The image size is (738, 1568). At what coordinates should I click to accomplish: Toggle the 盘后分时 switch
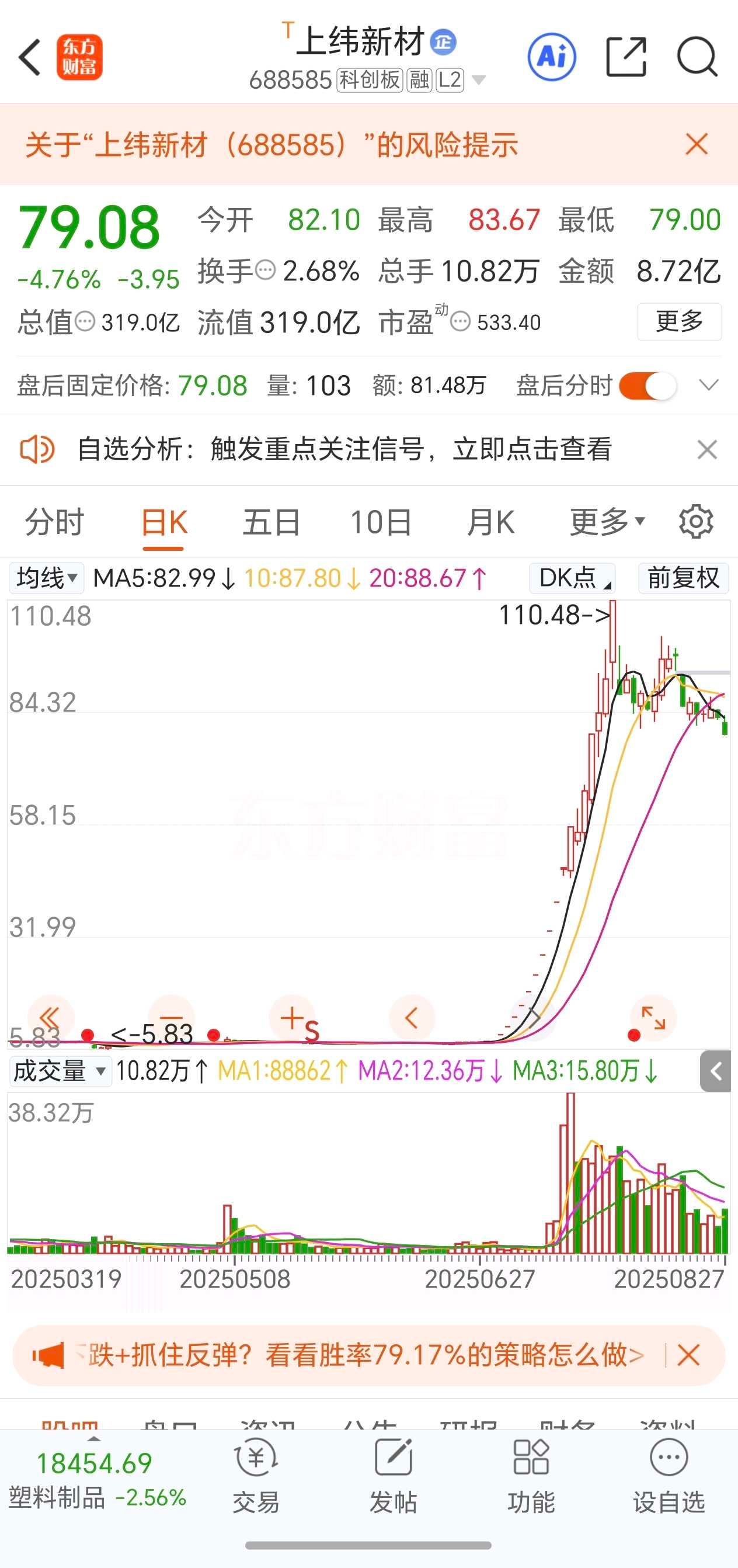click(648, 386)
